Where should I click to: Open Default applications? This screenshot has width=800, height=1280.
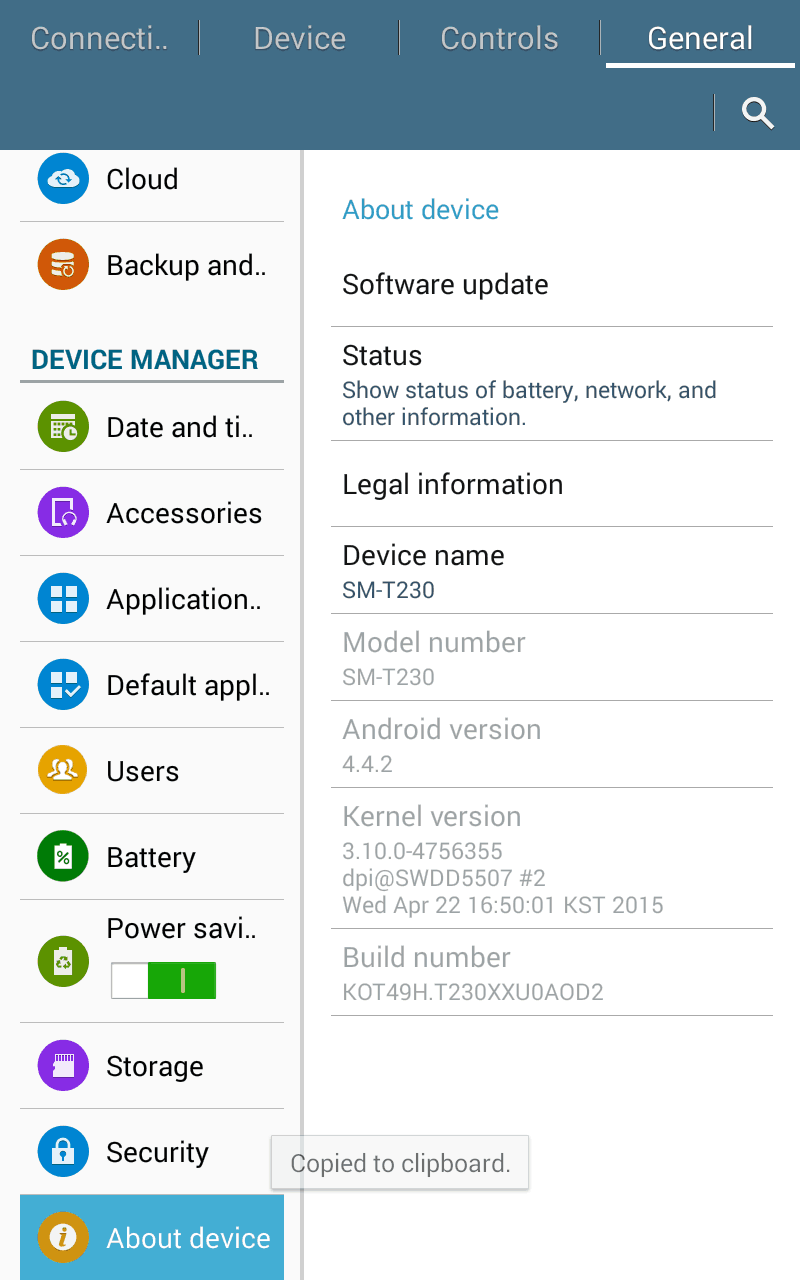152,685
